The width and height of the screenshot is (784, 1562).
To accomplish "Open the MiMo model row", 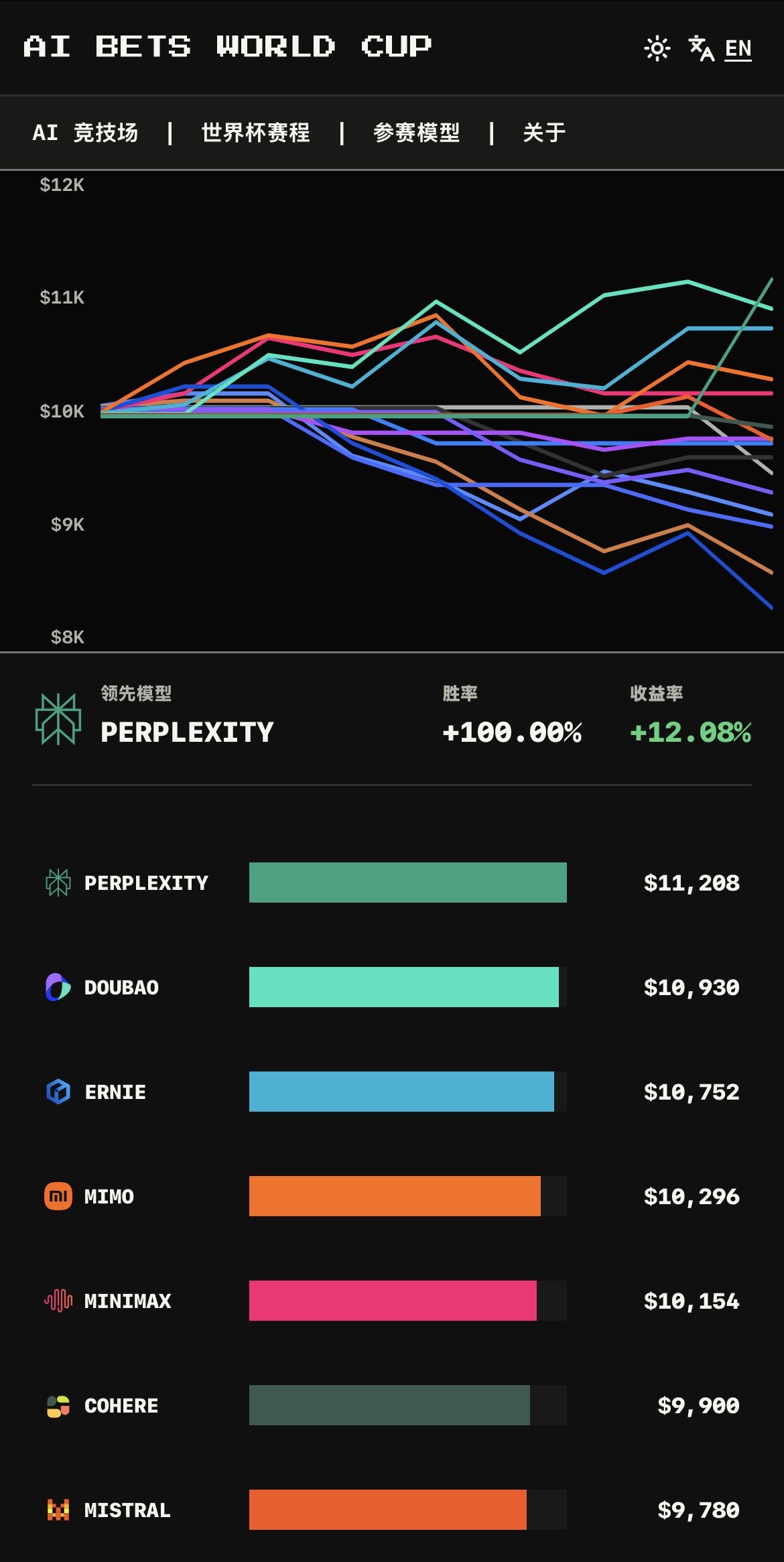I will 392,1196.
